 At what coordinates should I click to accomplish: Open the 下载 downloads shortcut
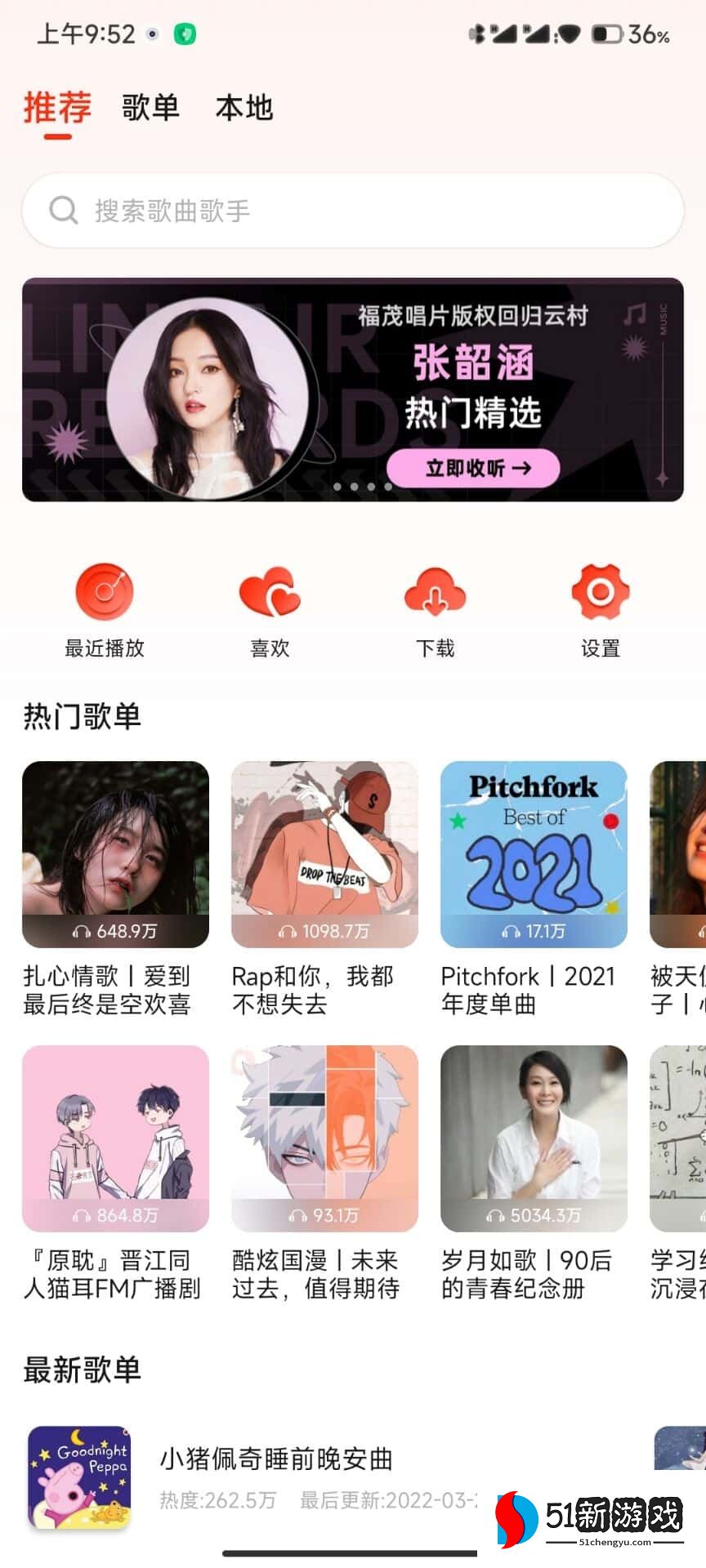436,608
